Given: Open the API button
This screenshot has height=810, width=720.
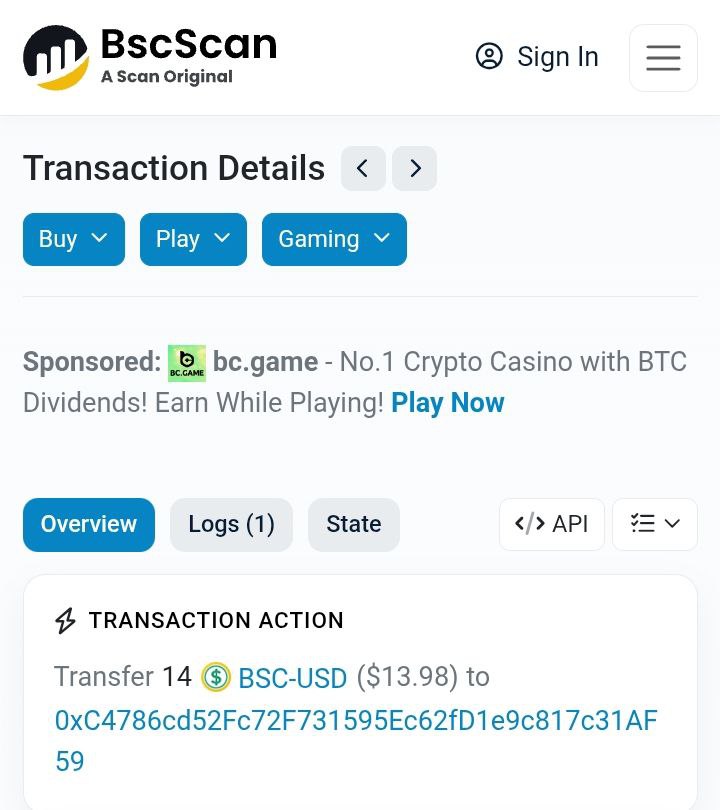Looking at the screenshot, I should pos(552,525).
